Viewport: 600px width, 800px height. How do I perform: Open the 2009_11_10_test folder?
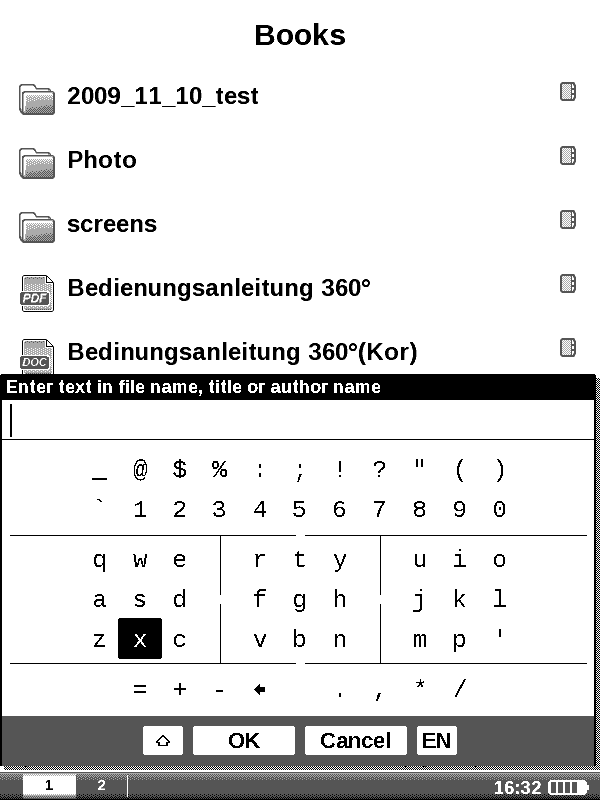coord(162,97)
